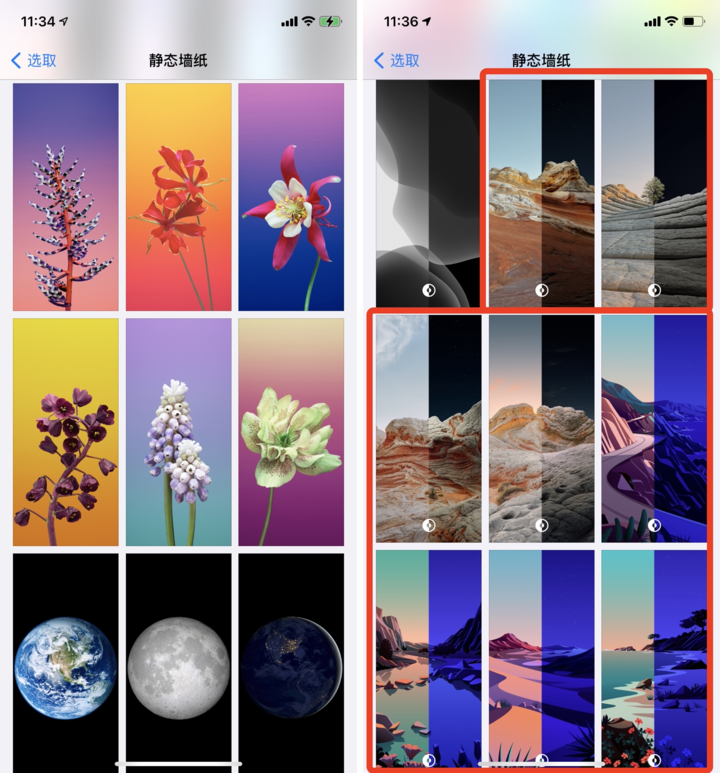Viewport: 720px width, 773px height.
Task: Pick the red and white columbine wallpaper
Action: [x=291, y=197]
